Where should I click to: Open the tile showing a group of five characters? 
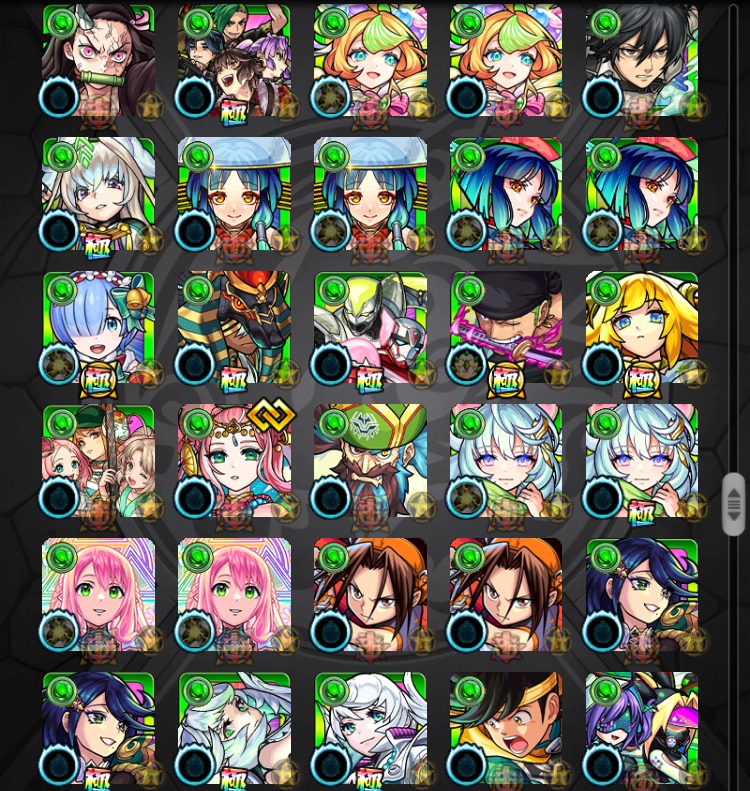click(234, 62)
